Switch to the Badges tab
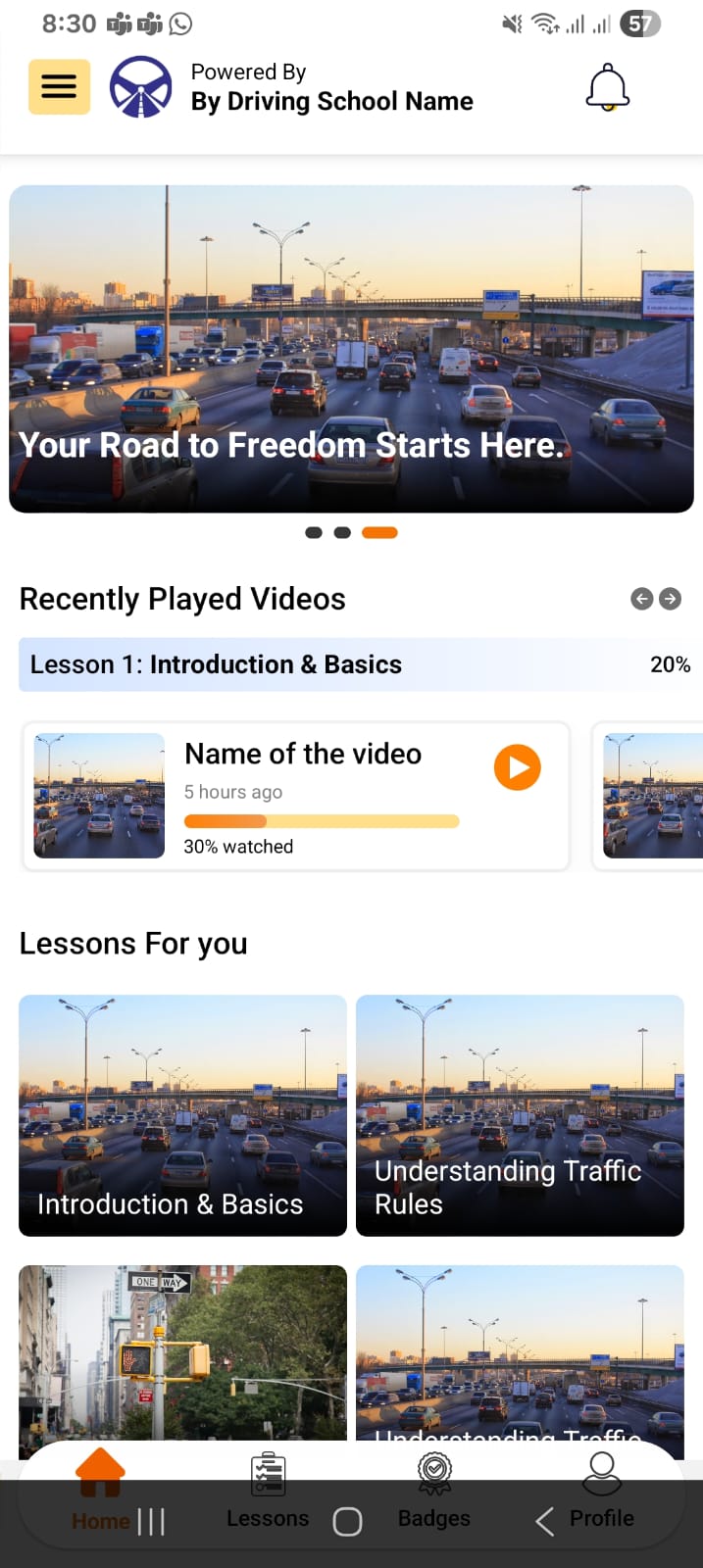The height and width of the screenshot is (1568, 703). [434, 1492]
